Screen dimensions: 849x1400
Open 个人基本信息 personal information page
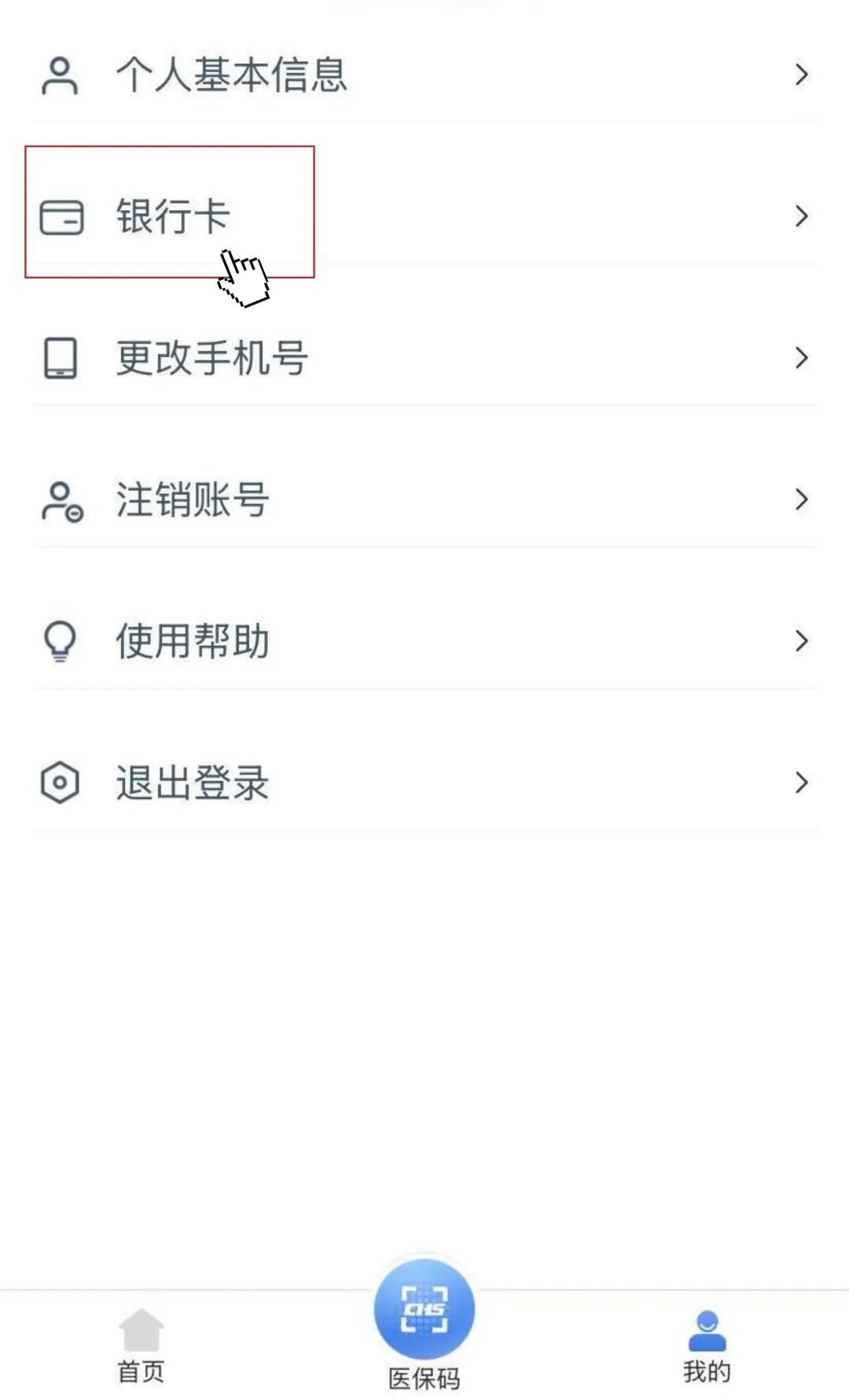coord(230,76)
